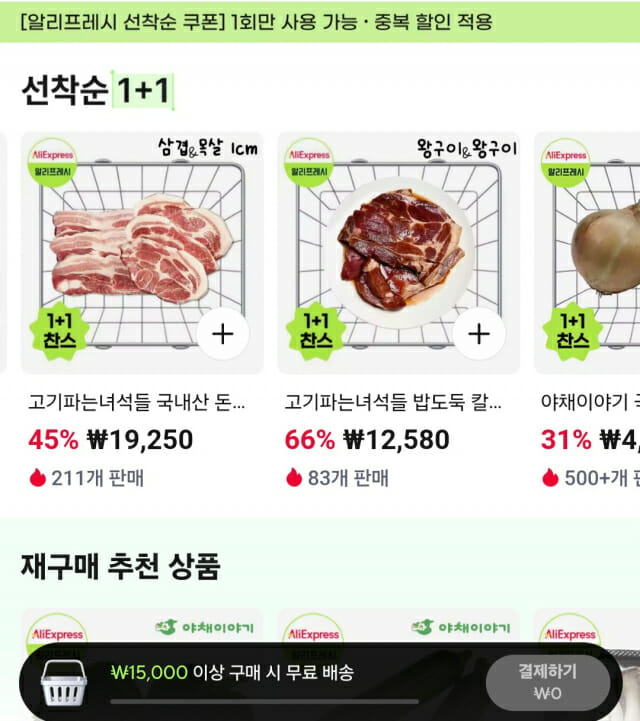Viewport: 640px width, 721px height.
Task: Open the shopping basket icon
Action: (68, 683)
